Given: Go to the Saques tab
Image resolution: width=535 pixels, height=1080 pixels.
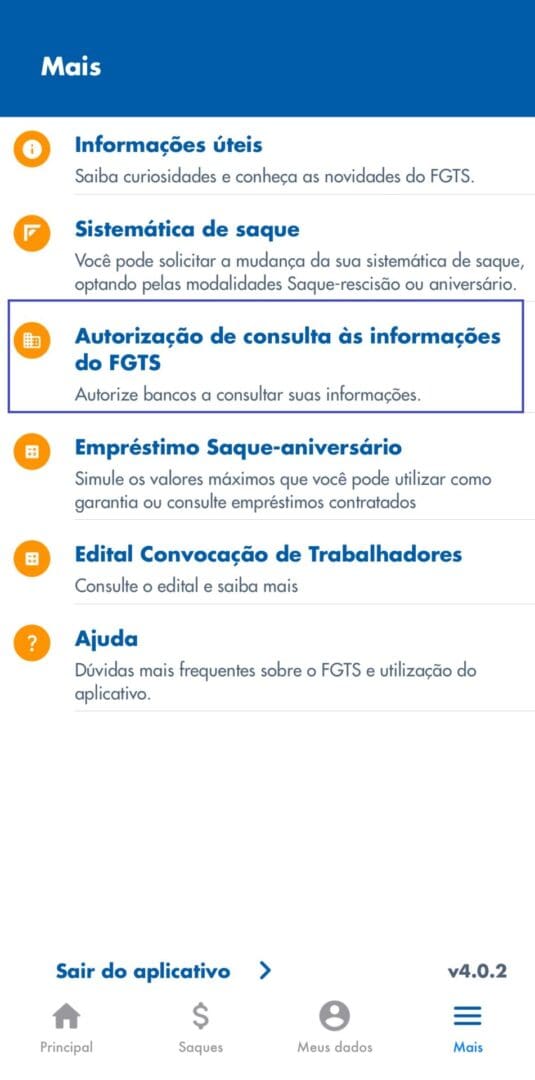Looking at the screenshot, I should [x=200, y=1028].
